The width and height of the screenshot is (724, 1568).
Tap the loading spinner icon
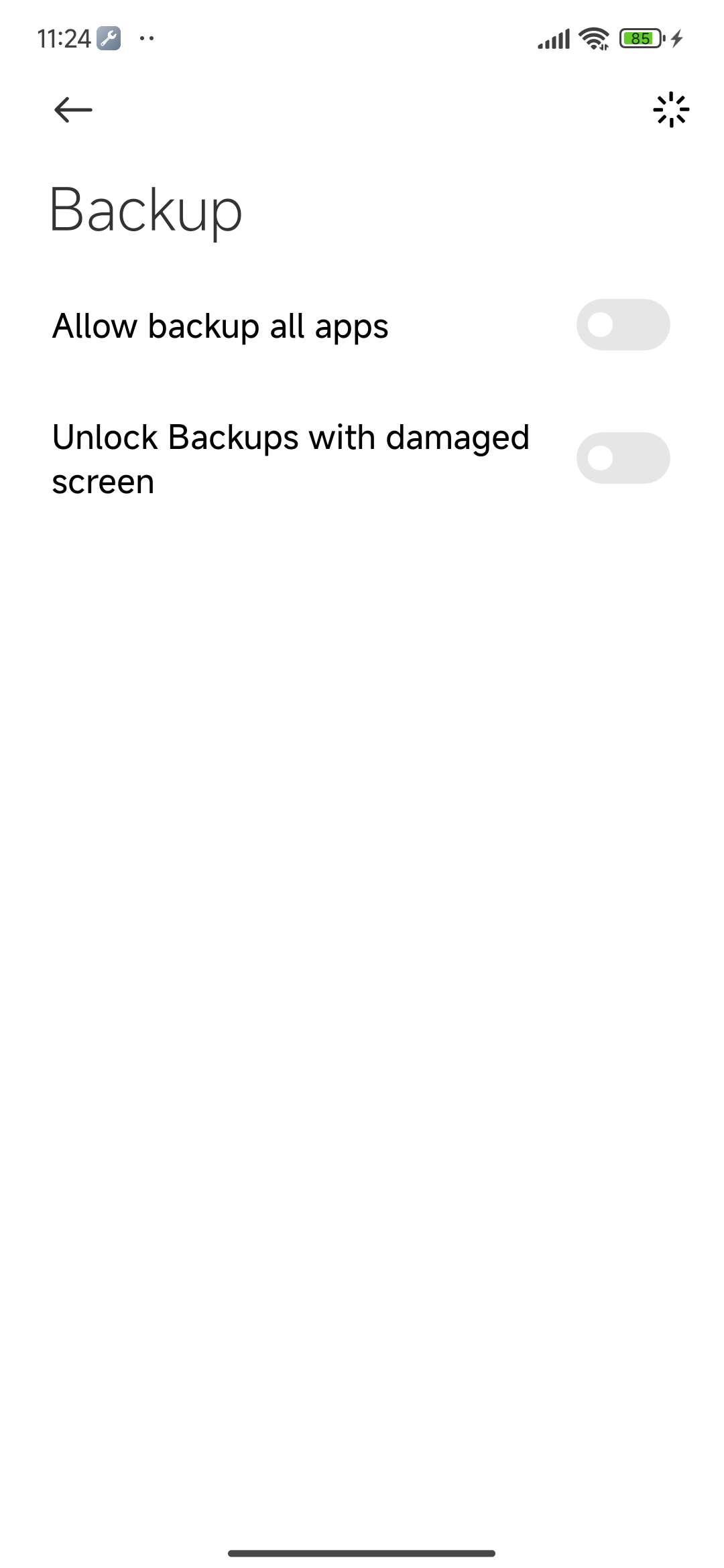(670, 110)
